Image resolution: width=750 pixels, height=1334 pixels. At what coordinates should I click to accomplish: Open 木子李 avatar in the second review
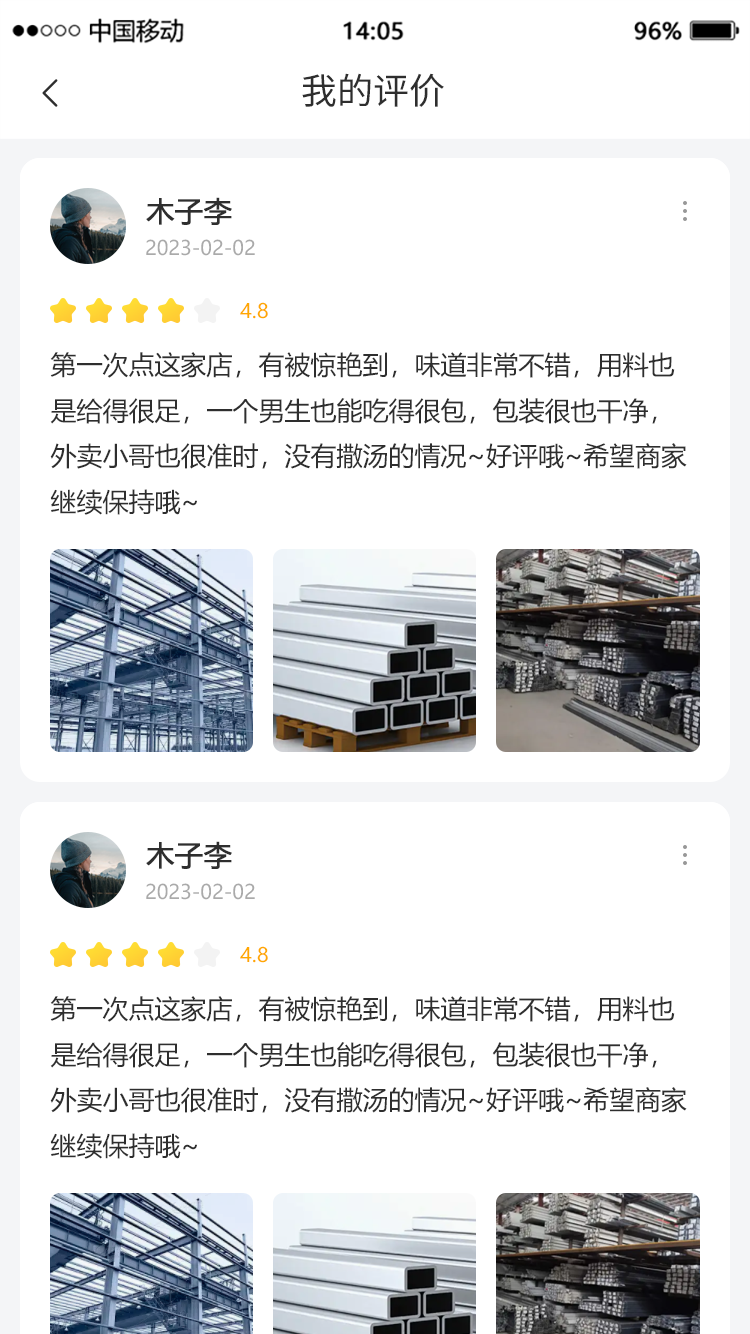pos(88,870)
